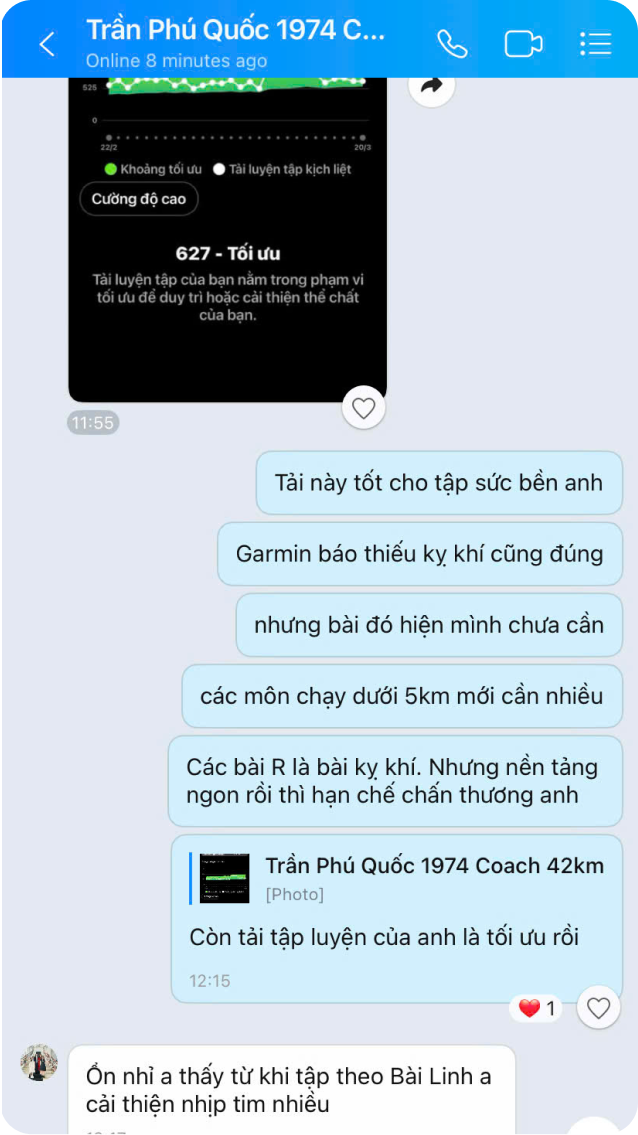
Task: View who reacted with the red heart
Action: (537, 1008)
